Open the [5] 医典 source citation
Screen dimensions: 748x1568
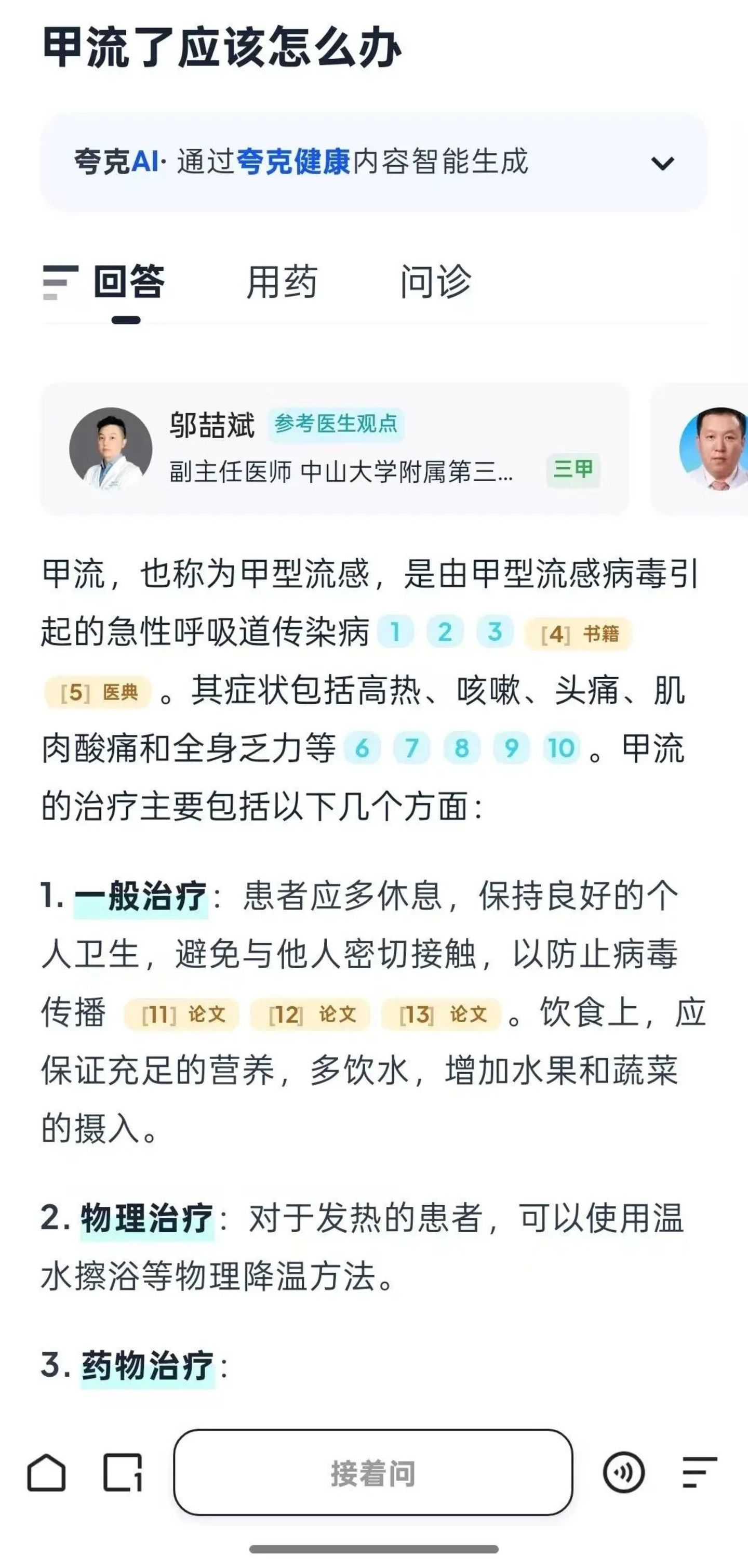tap(98, 692)
